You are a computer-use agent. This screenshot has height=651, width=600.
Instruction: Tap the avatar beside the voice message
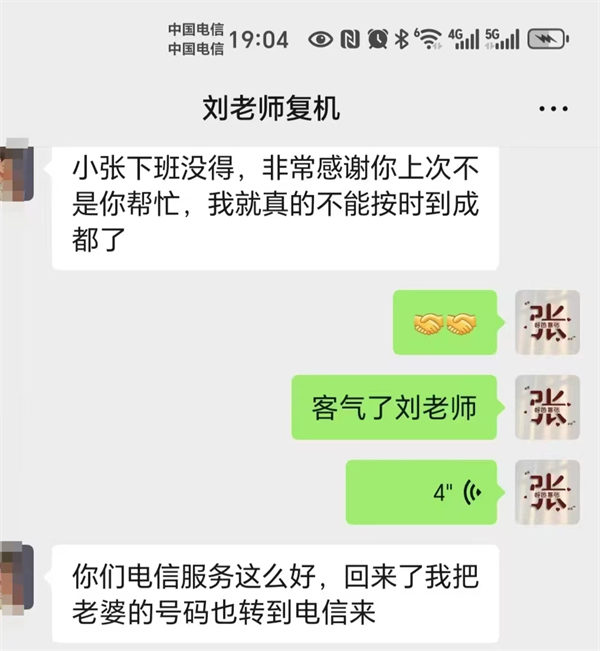(547, 492)
